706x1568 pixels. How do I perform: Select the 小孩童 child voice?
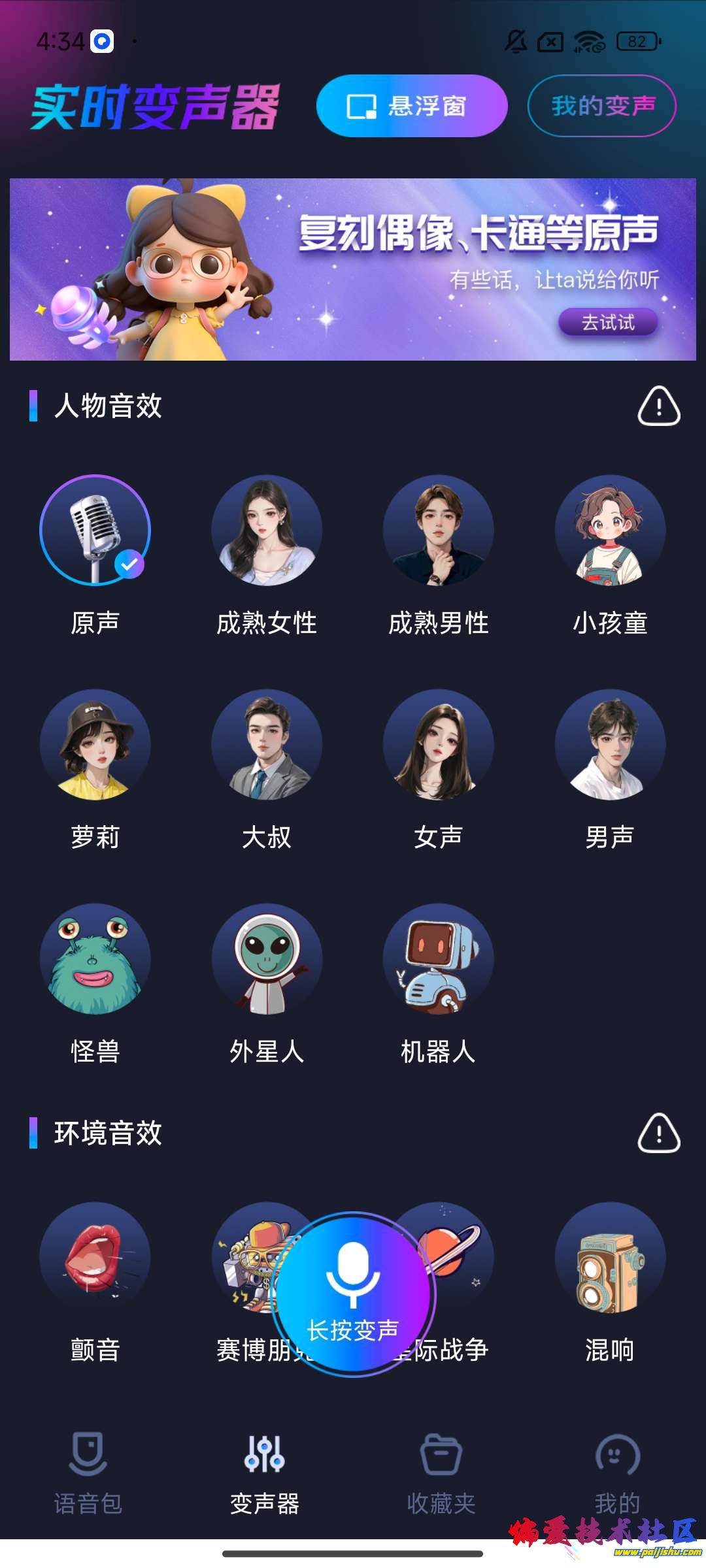click(610, 531)
